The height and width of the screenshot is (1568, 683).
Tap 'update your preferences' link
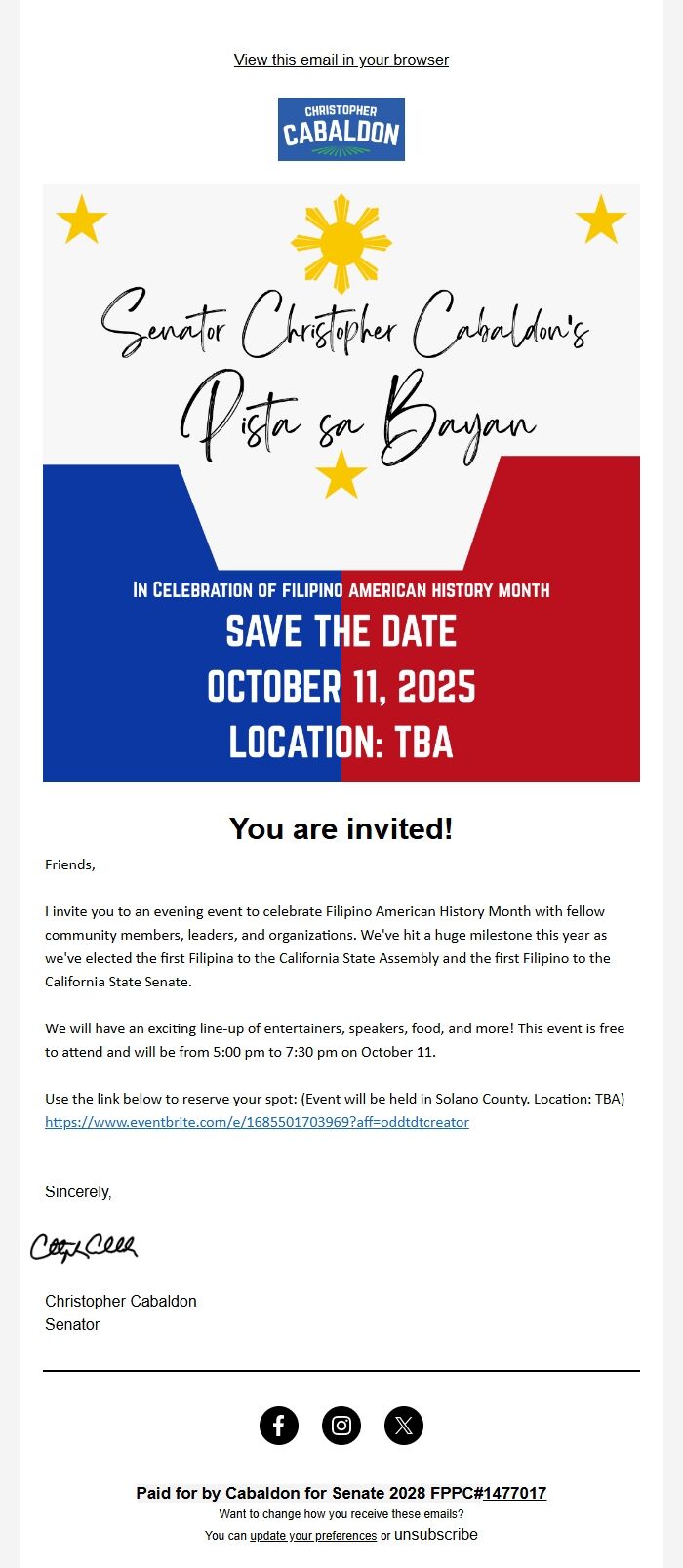313,1536
